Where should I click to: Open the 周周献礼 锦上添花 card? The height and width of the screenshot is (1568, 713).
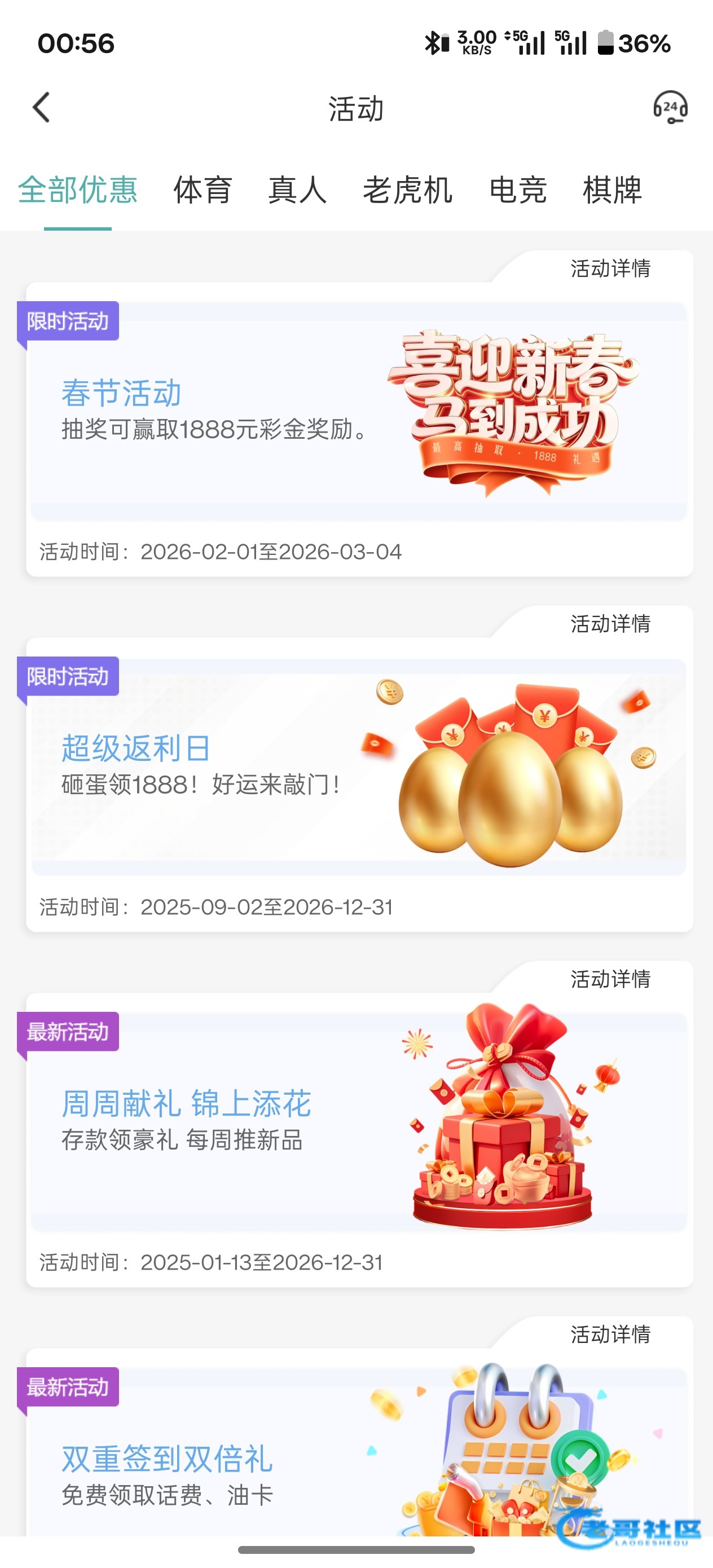(x=359, y=1122)
